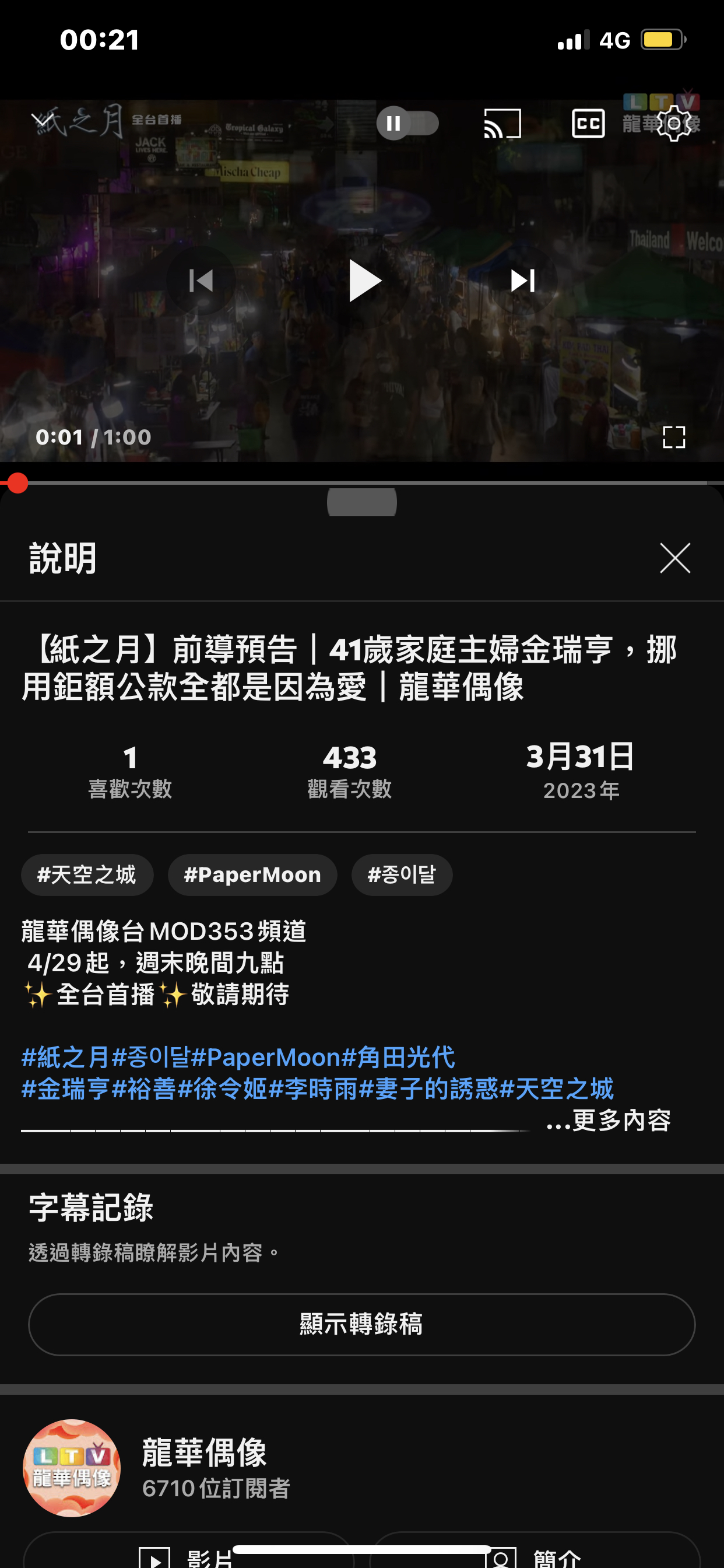The width and height of the screenshot is (724, 1568).
Task: Expand description with 更多內容
Action: click(609, 1121)
